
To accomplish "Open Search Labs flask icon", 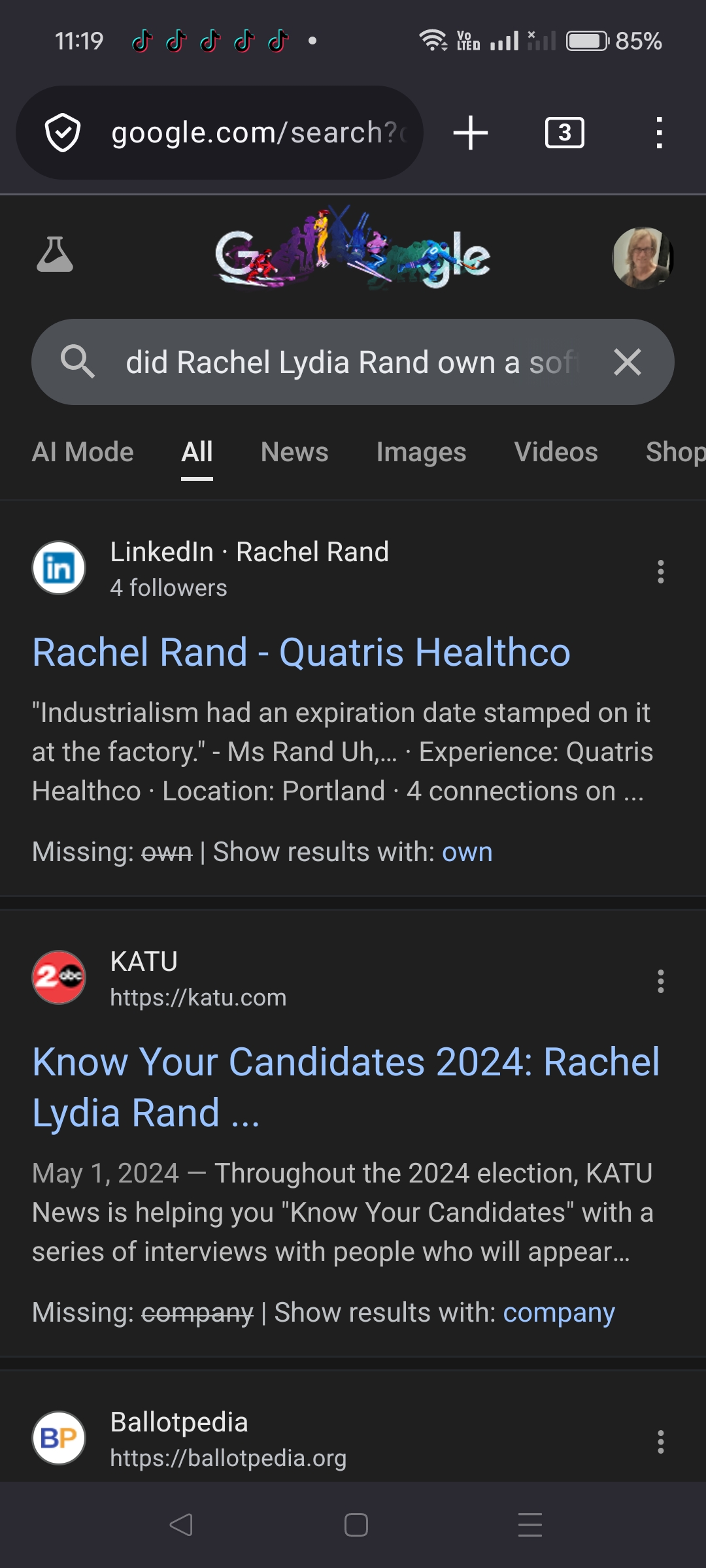I will 55,255.
